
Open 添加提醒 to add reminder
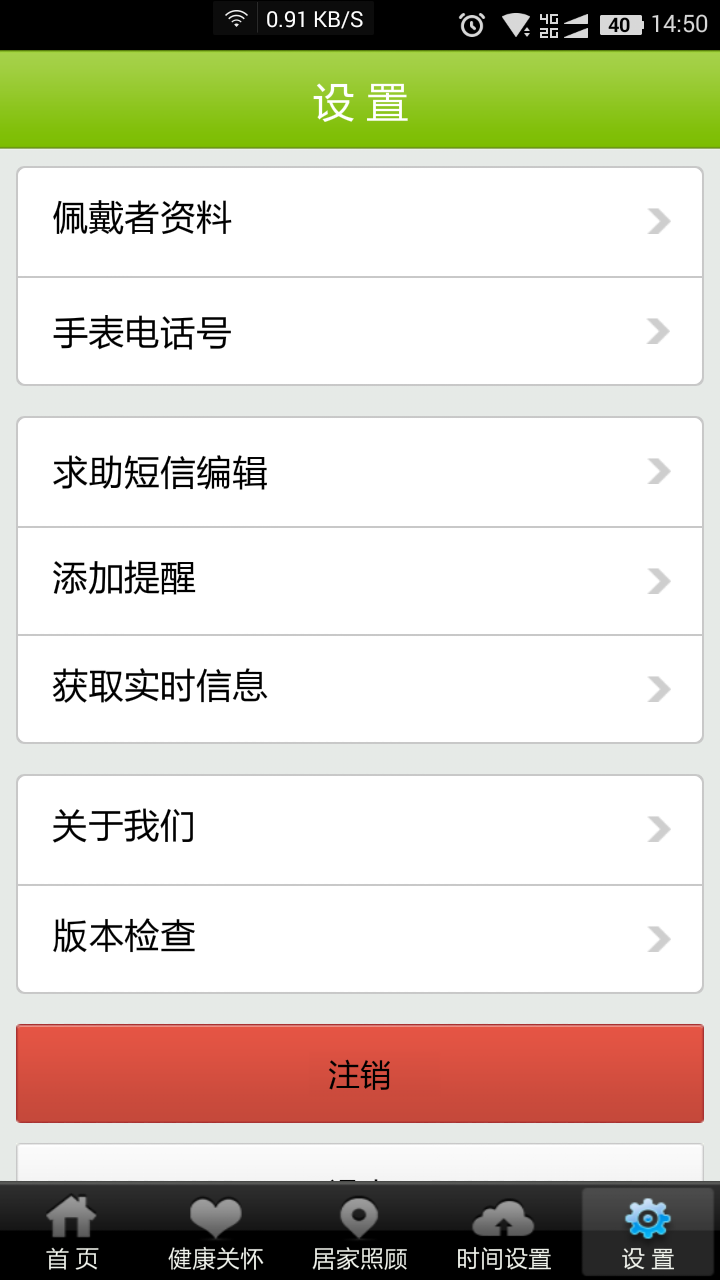point(360,580)
